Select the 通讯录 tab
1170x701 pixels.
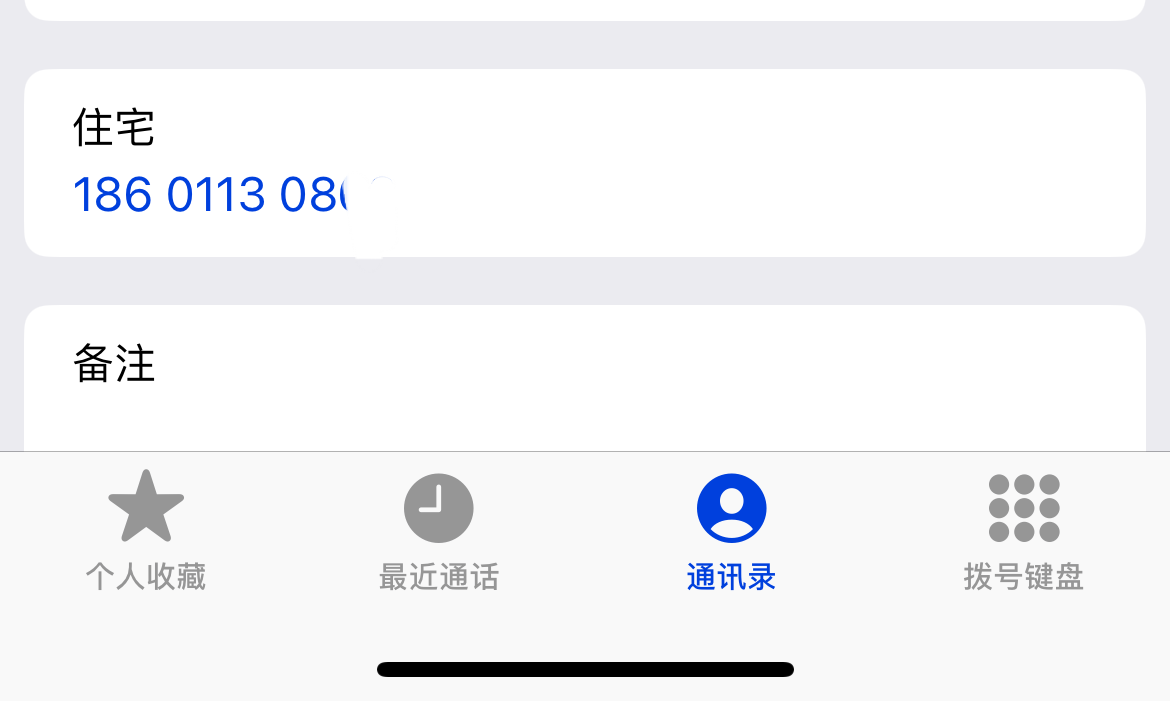pos(731,530)
